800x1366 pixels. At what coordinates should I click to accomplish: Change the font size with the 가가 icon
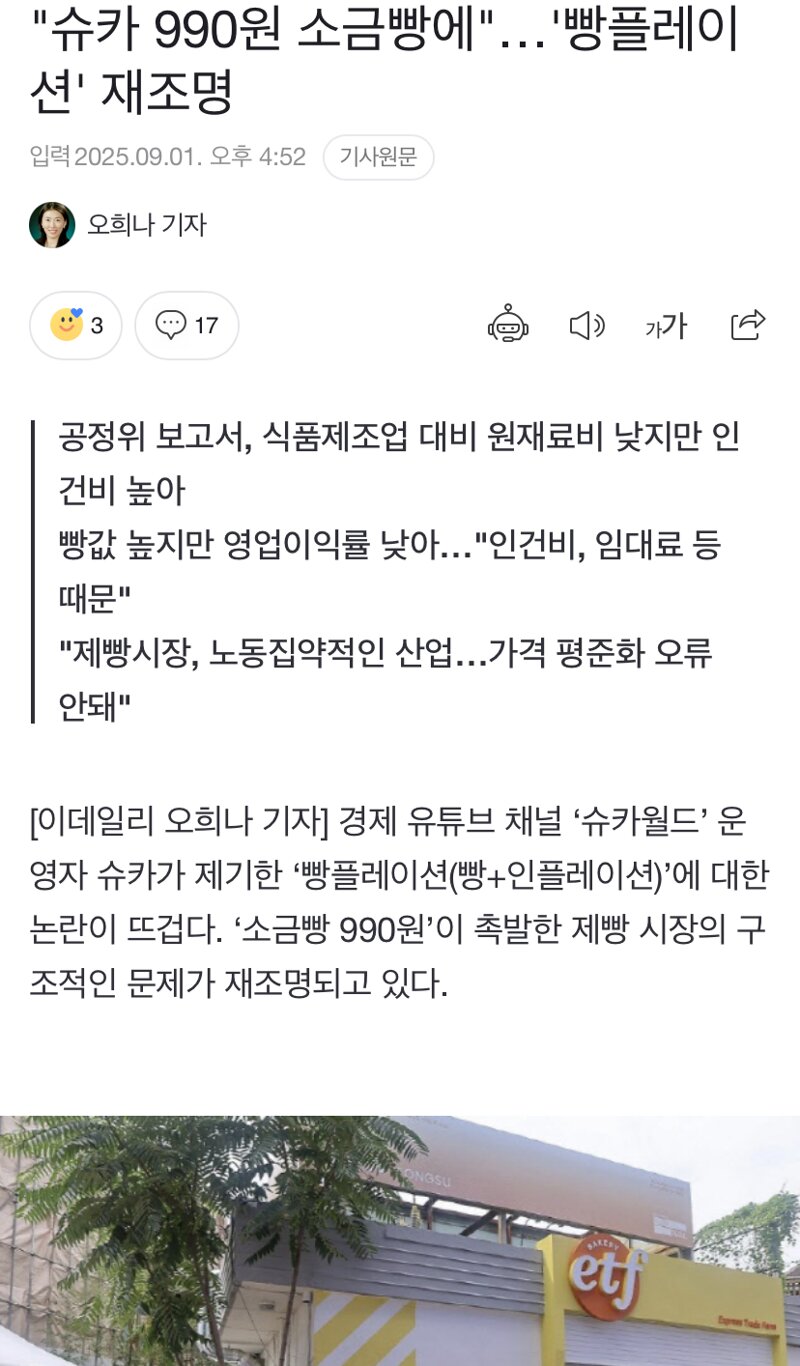(x=666, y=326)
